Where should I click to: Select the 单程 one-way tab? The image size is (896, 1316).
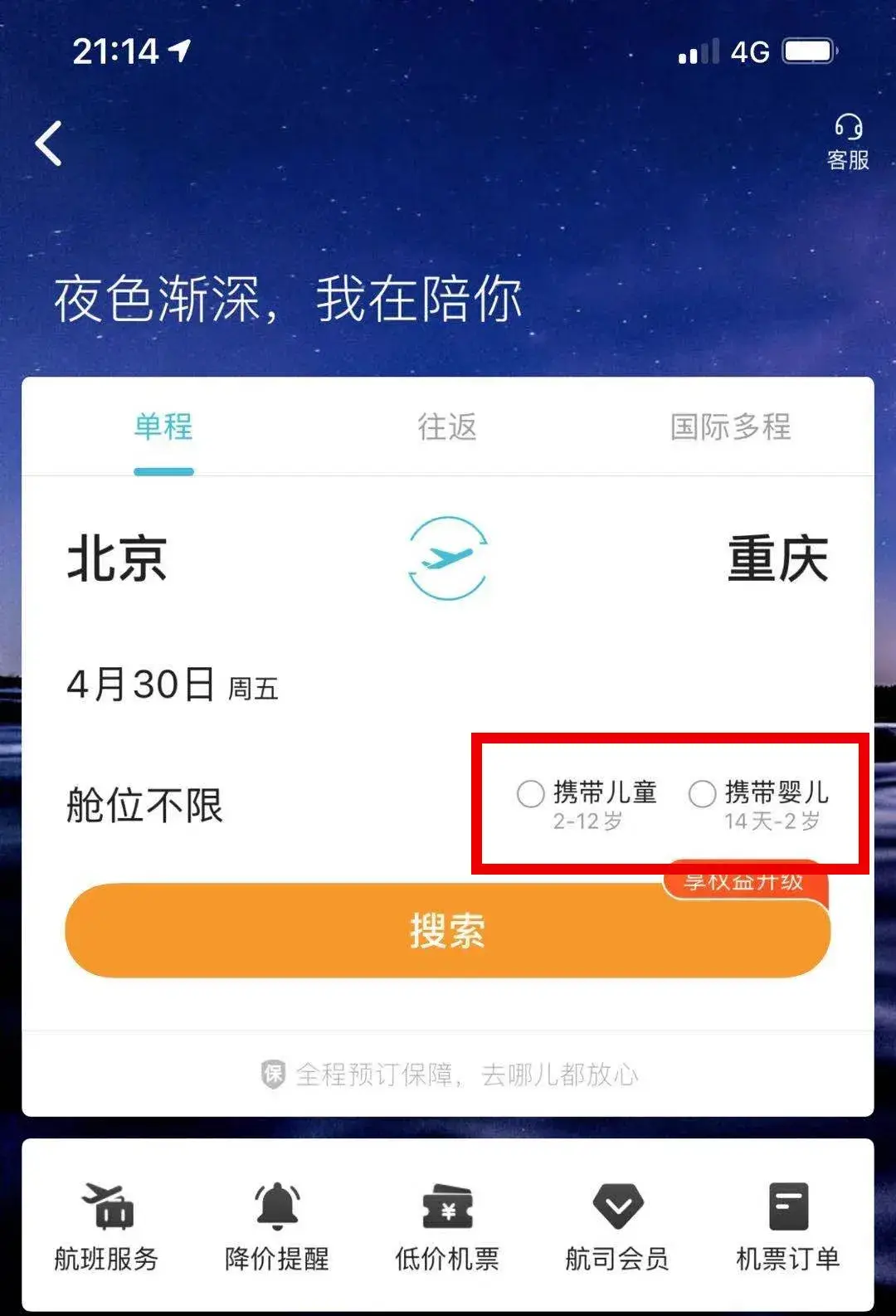click(x=163, y=427)
